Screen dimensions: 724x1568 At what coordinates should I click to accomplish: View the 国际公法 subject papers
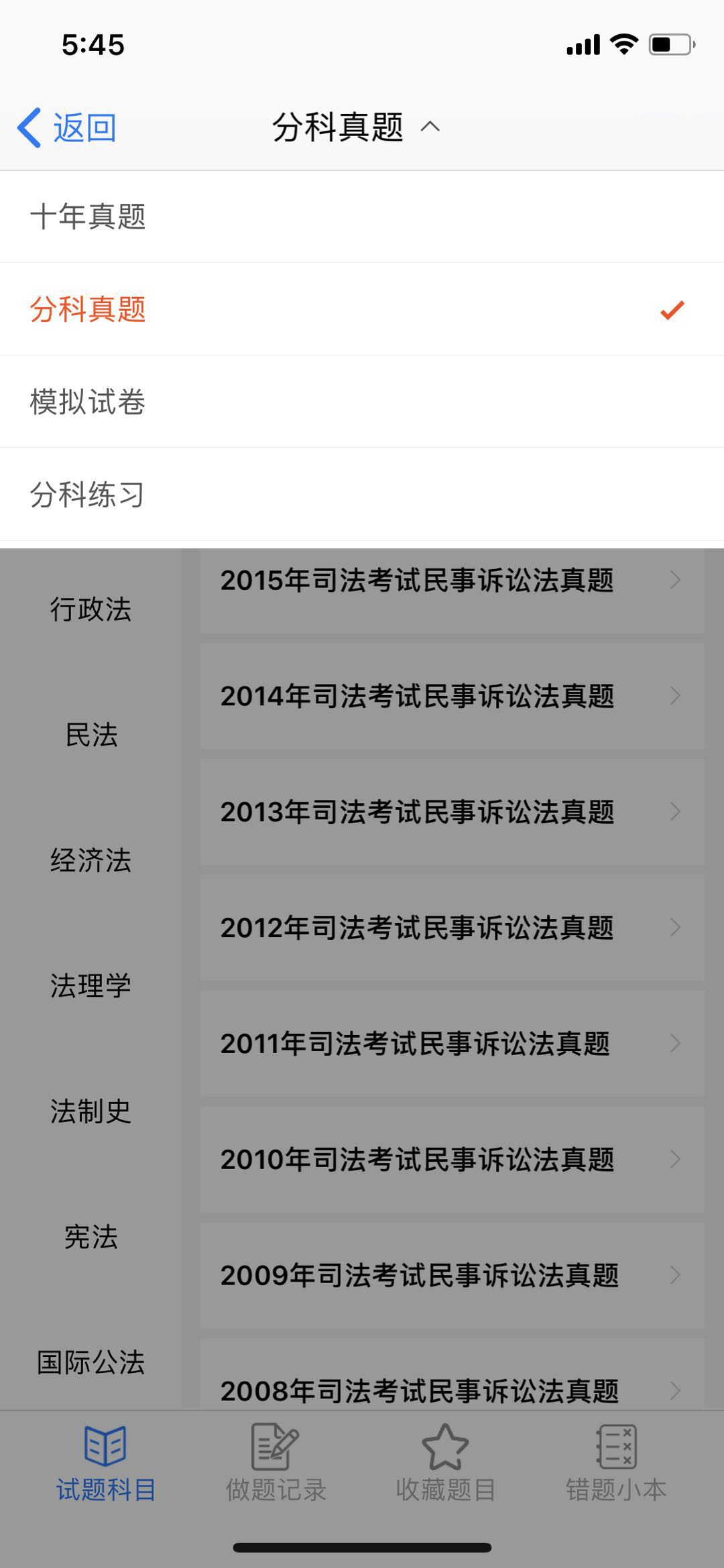[x=90, y=1362]
